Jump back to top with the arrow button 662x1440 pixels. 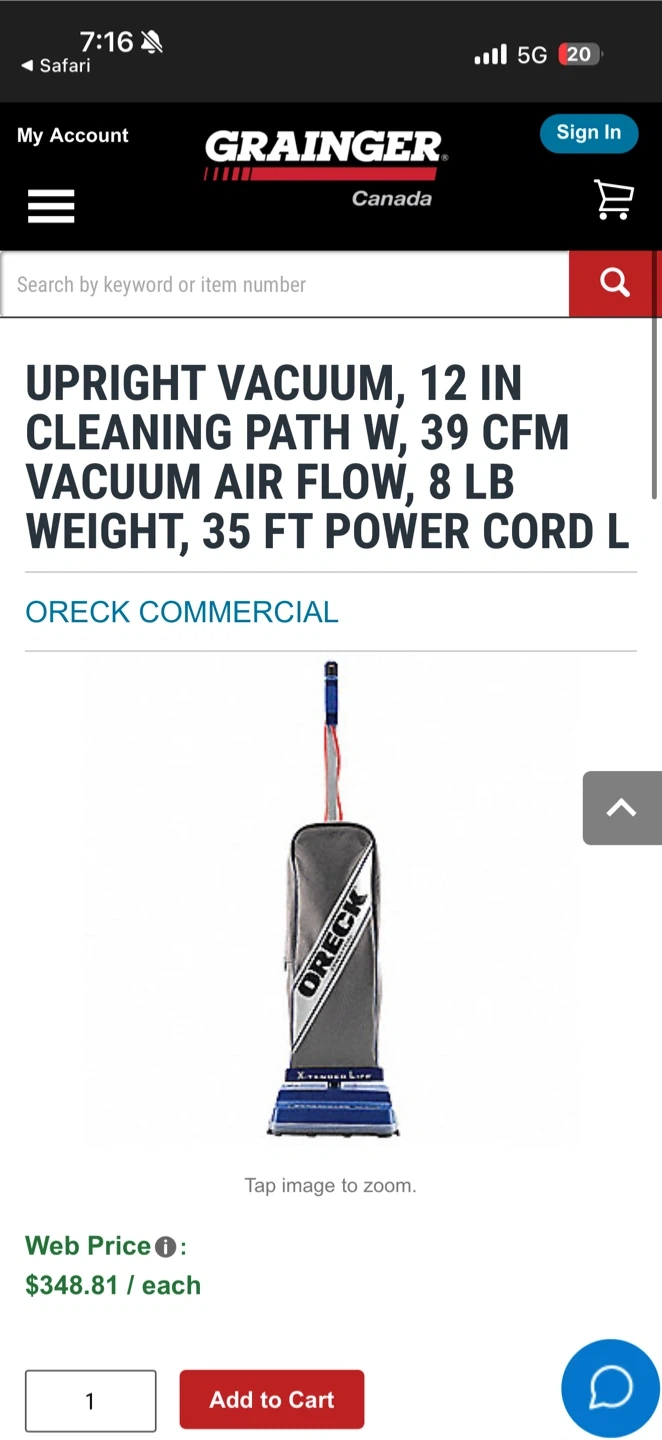pos(621,808)
